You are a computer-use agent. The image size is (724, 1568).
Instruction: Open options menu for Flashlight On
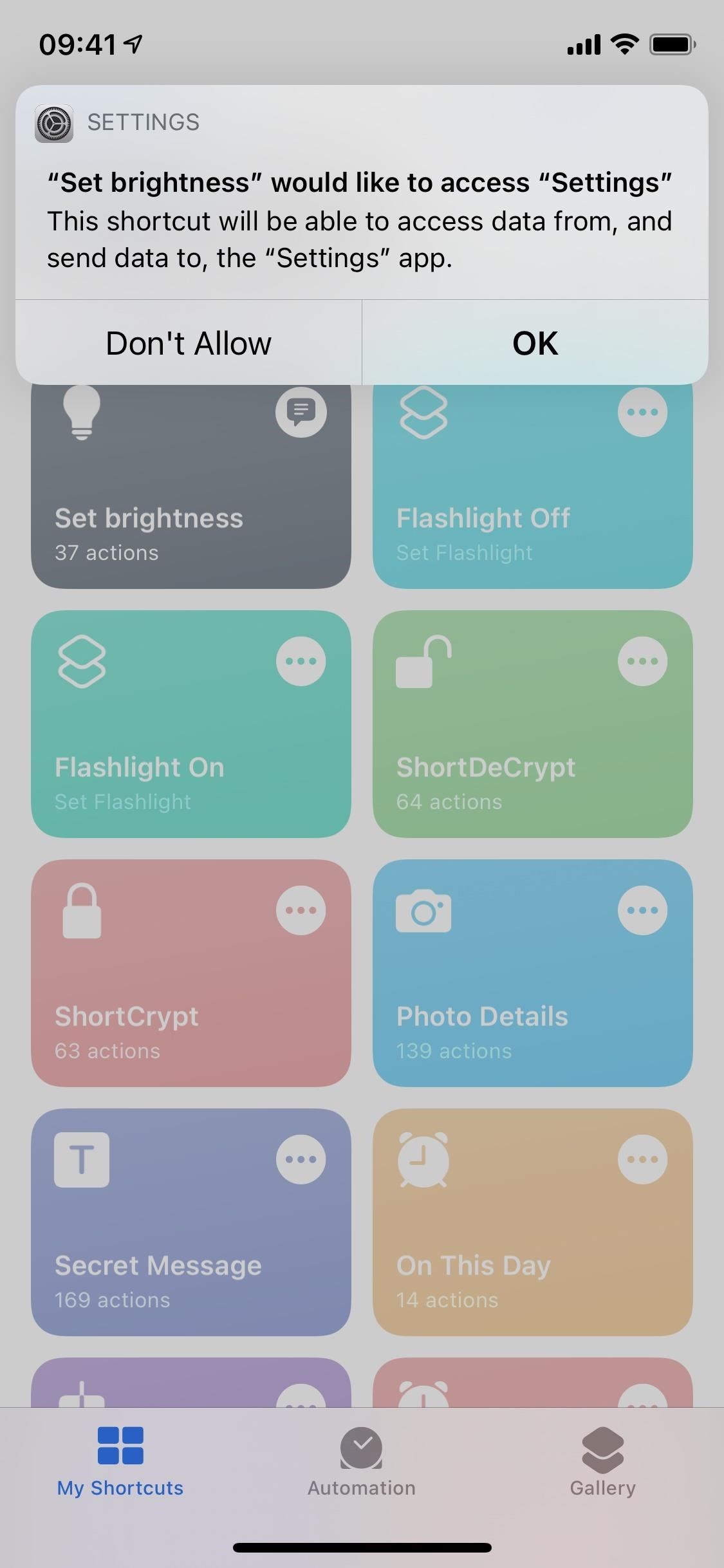(x=301, y=661)
